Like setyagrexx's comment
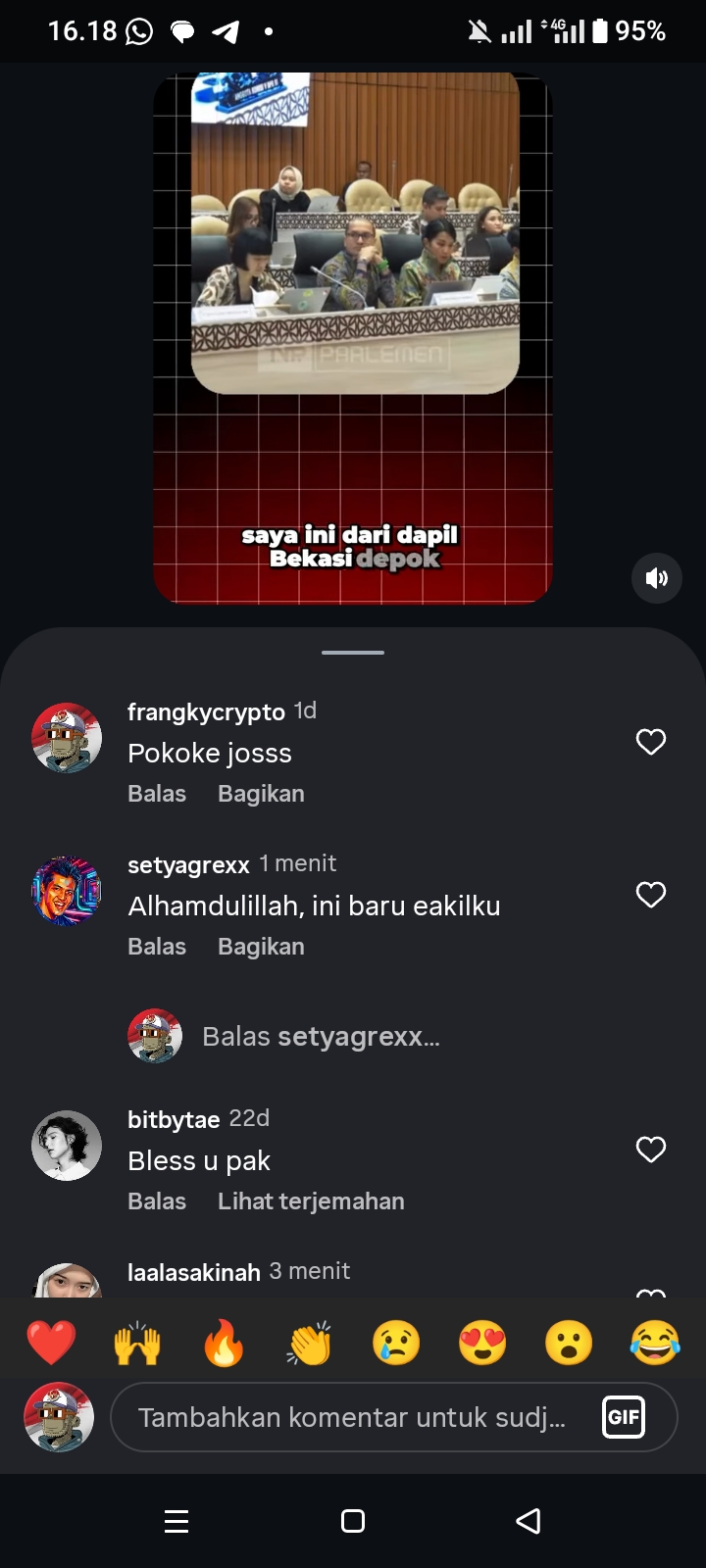This screenshot has width=706, height=1568. pos(651,895)
